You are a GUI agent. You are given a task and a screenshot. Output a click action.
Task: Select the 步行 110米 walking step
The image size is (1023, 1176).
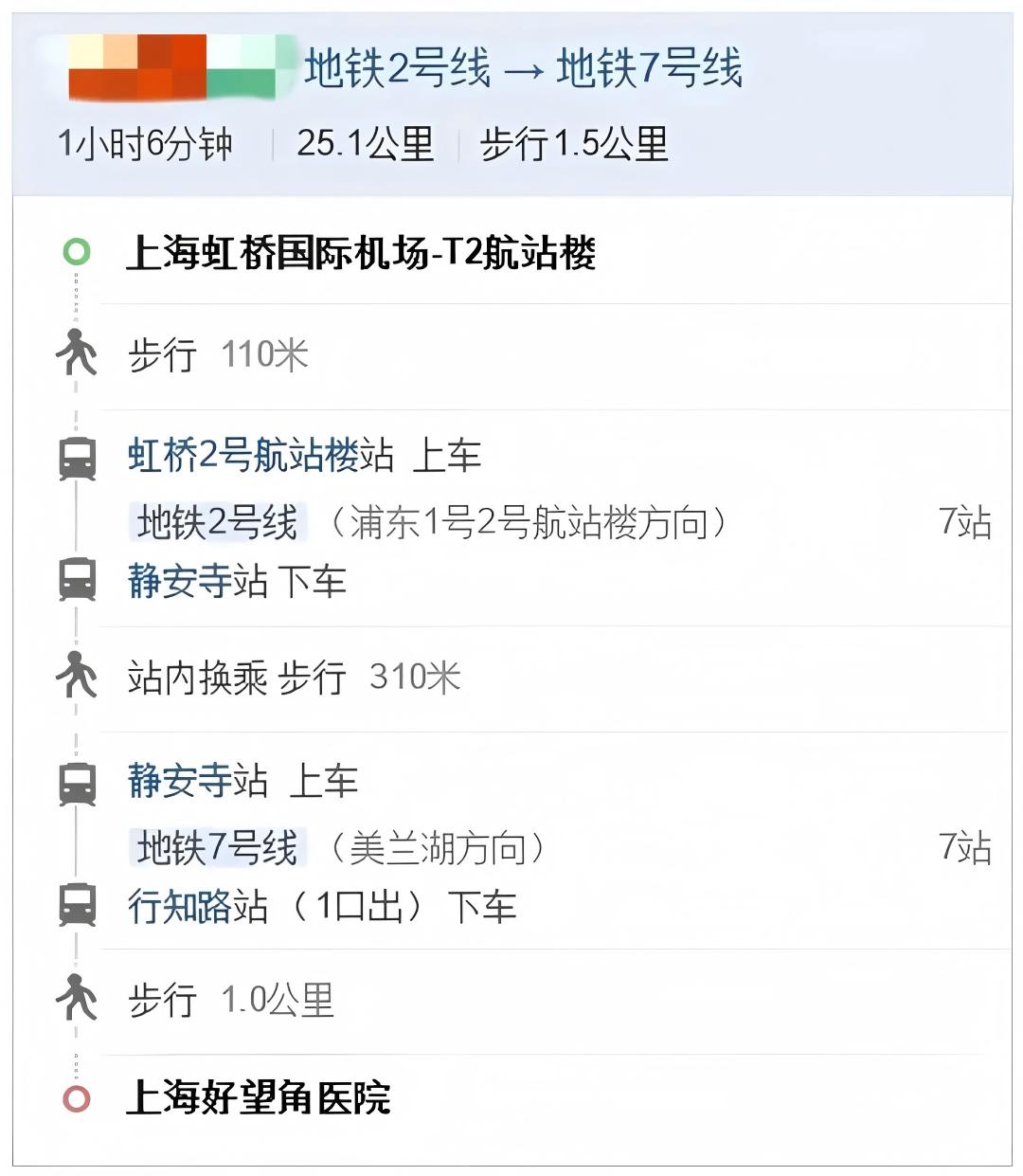pos(219,355)
